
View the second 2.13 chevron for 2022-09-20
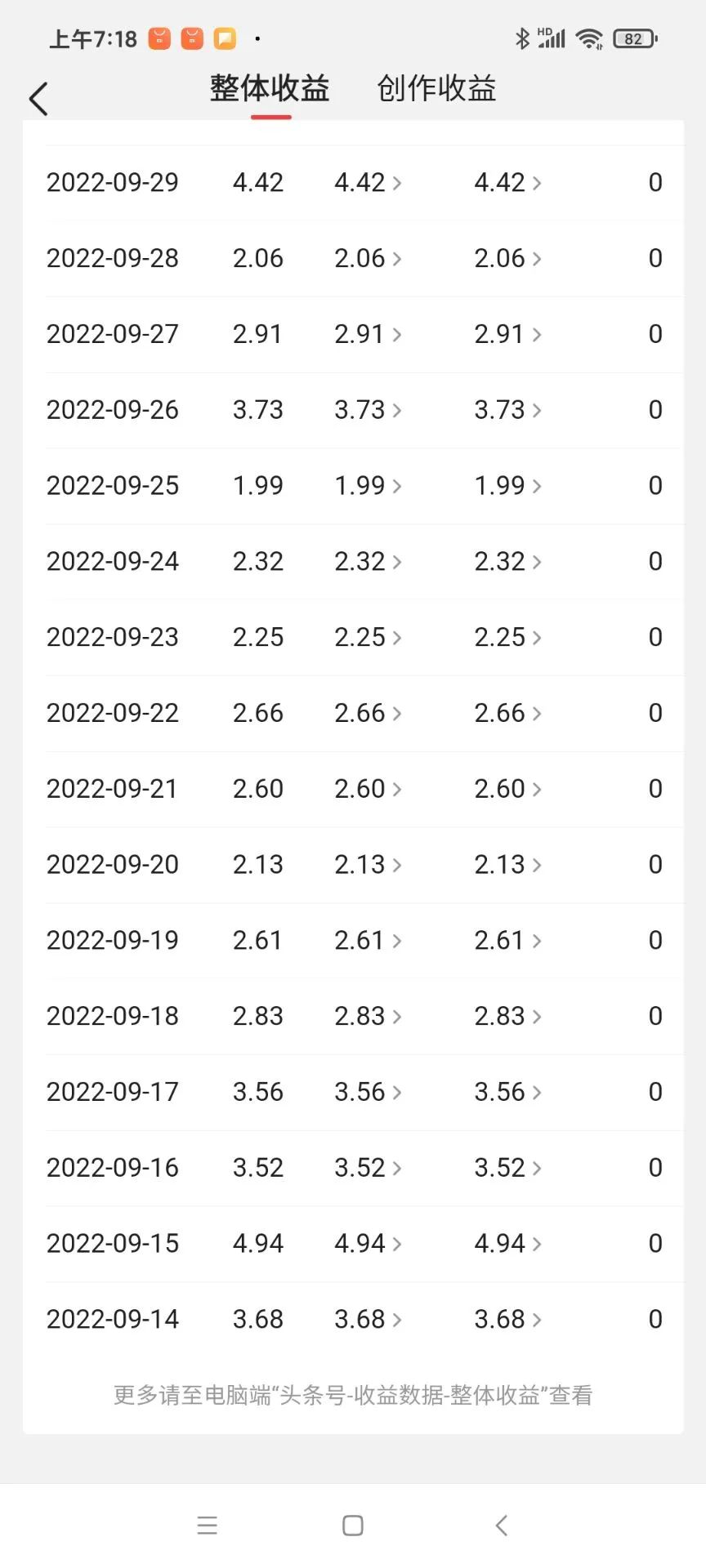(x=508, y=865)
